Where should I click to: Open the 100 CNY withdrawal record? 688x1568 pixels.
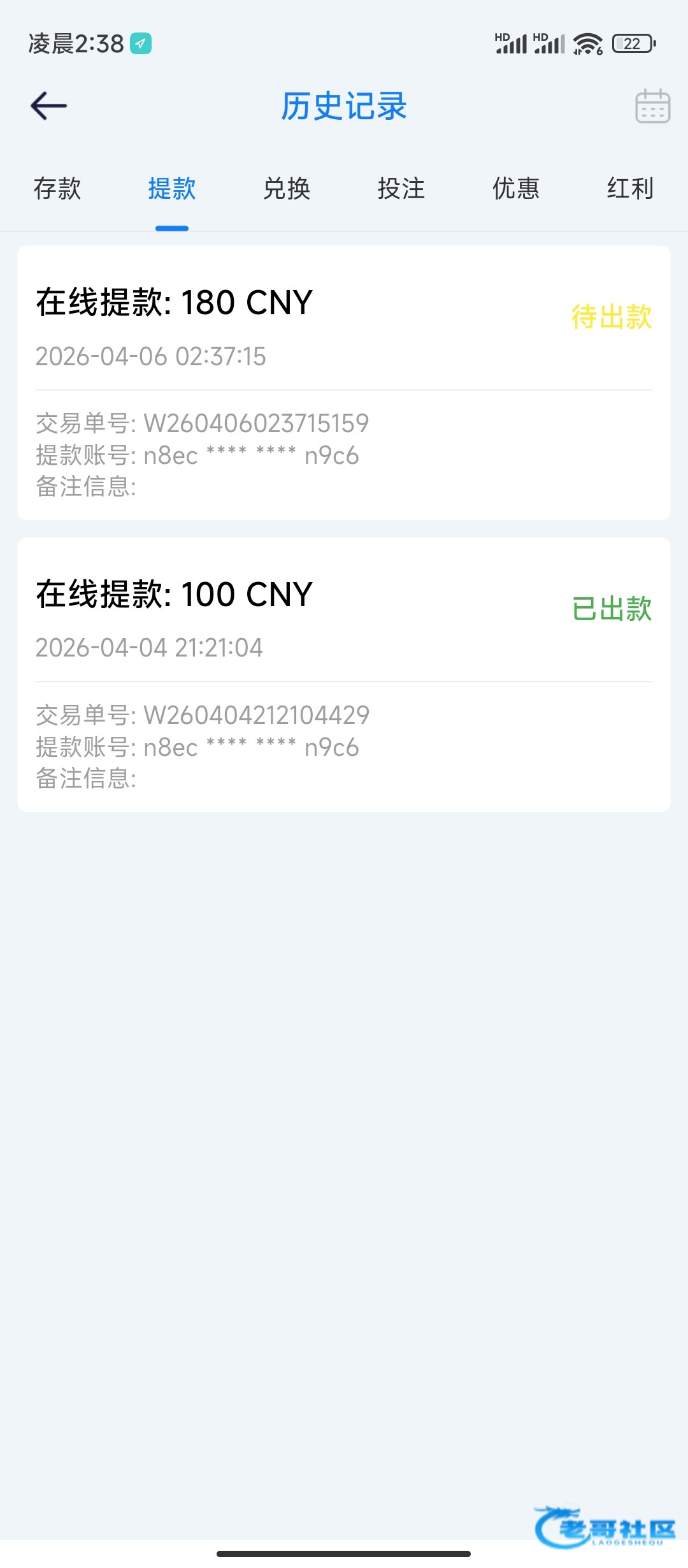[x=344, y=674]
